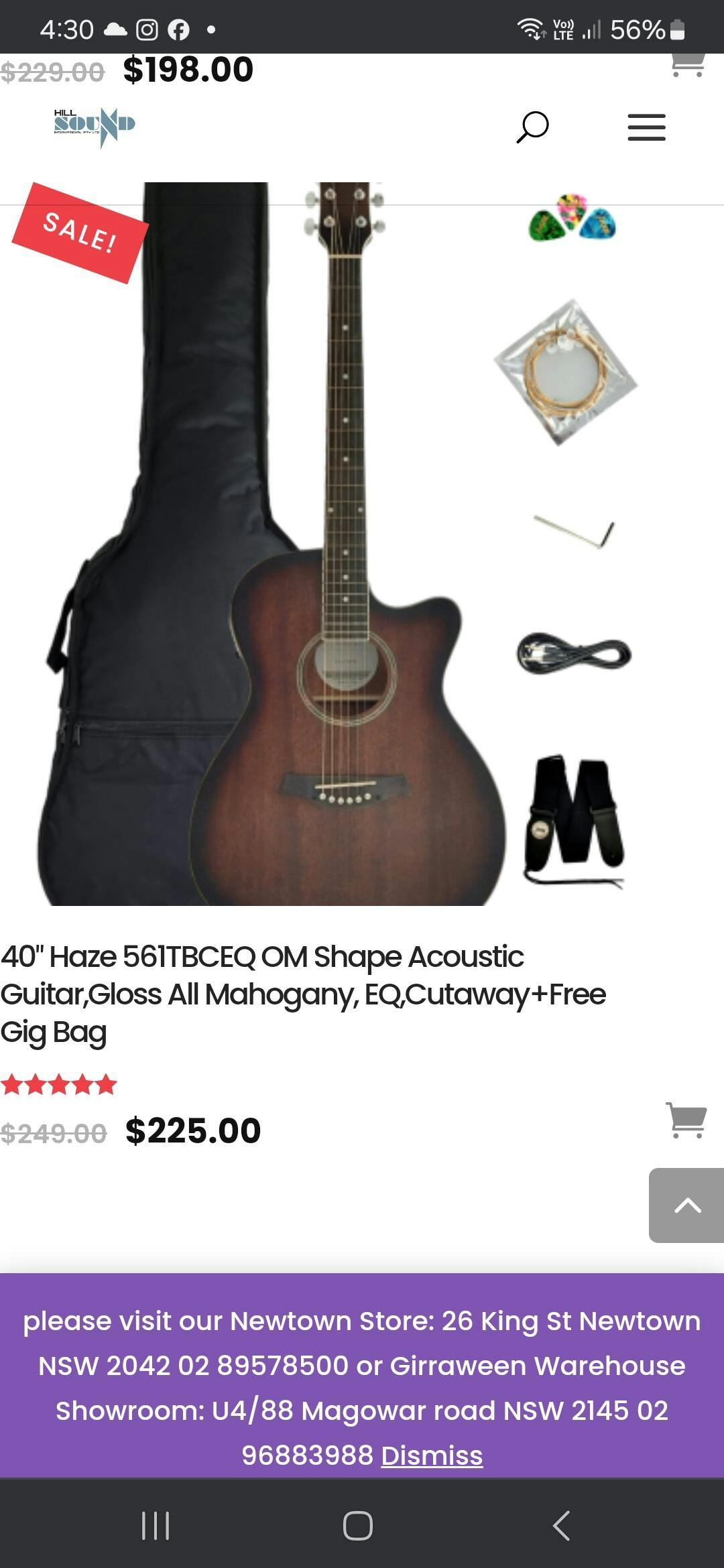Jump back to top of page
The height and width of the screenshot is (1568, 724).
pyautogui.click(x=686, y=1205)
